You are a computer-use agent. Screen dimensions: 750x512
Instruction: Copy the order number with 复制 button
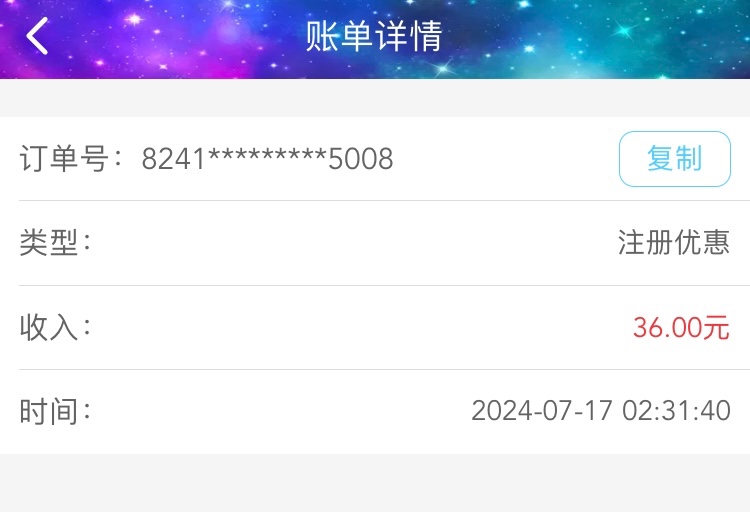click(x=674, y=159)
